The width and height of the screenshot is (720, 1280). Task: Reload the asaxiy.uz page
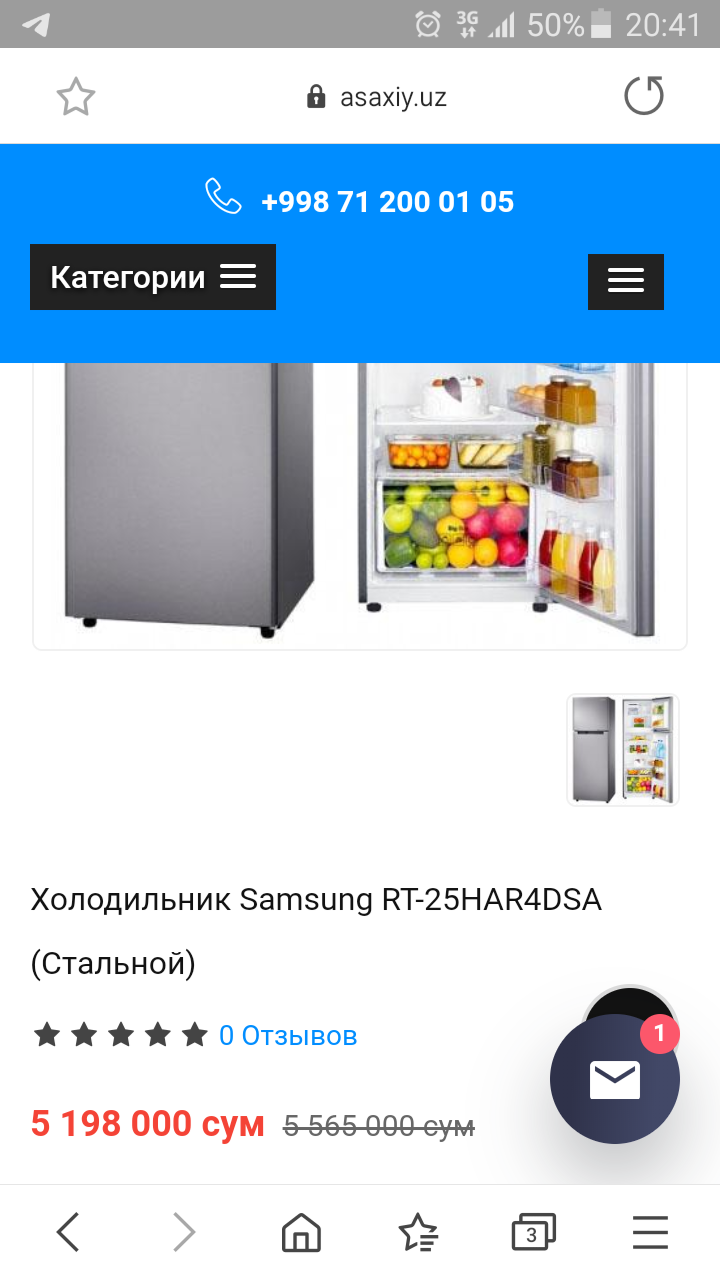coord(643,97)
